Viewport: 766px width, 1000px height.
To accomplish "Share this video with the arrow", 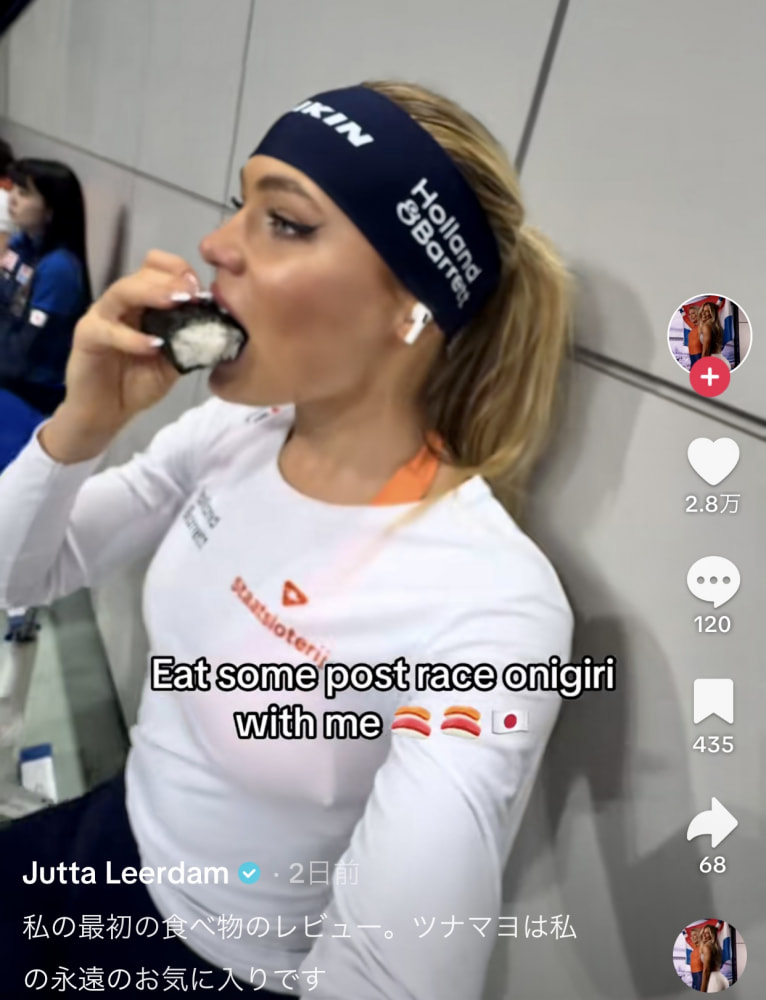I will pyautogui.click(x=713, y=823).
